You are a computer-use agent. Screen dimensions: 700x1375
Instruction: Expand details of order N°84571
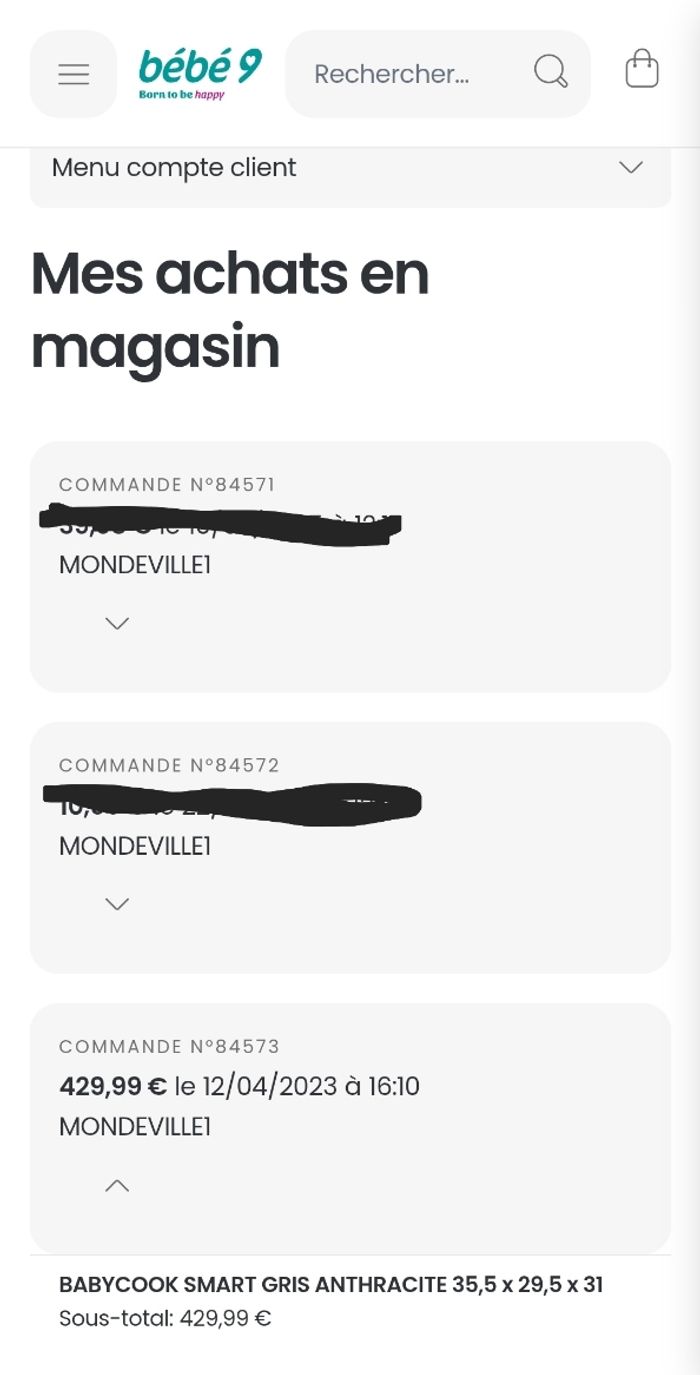(x=117, y=623)
